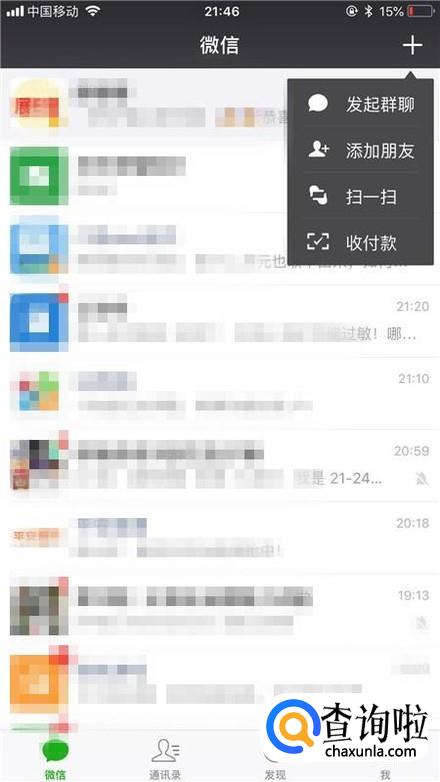Image resolution: width=440 pixels, height=782 pixels.
Task: Choose 添加朋友 in the popup menu
Action: [x=360, y=150]
